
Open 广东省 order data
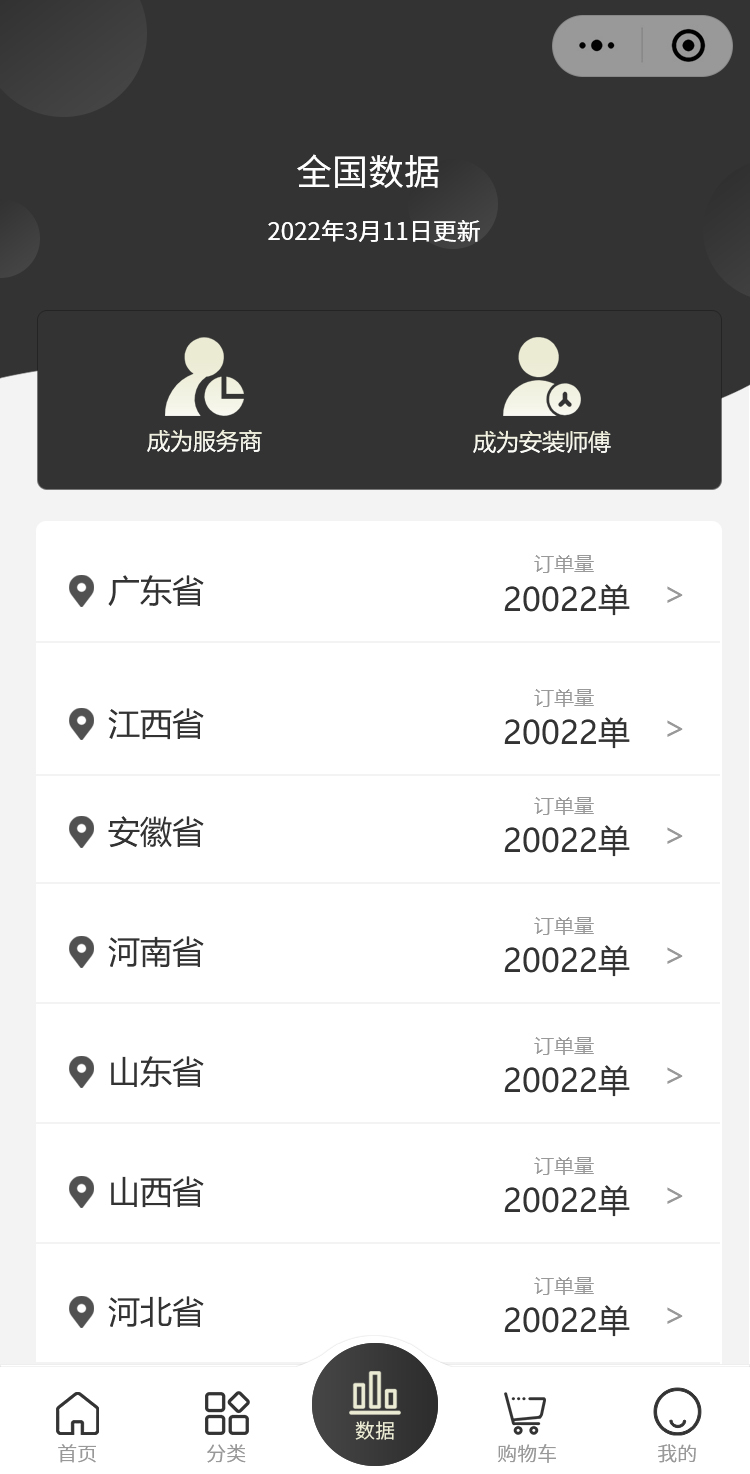(x=378, y=591)
